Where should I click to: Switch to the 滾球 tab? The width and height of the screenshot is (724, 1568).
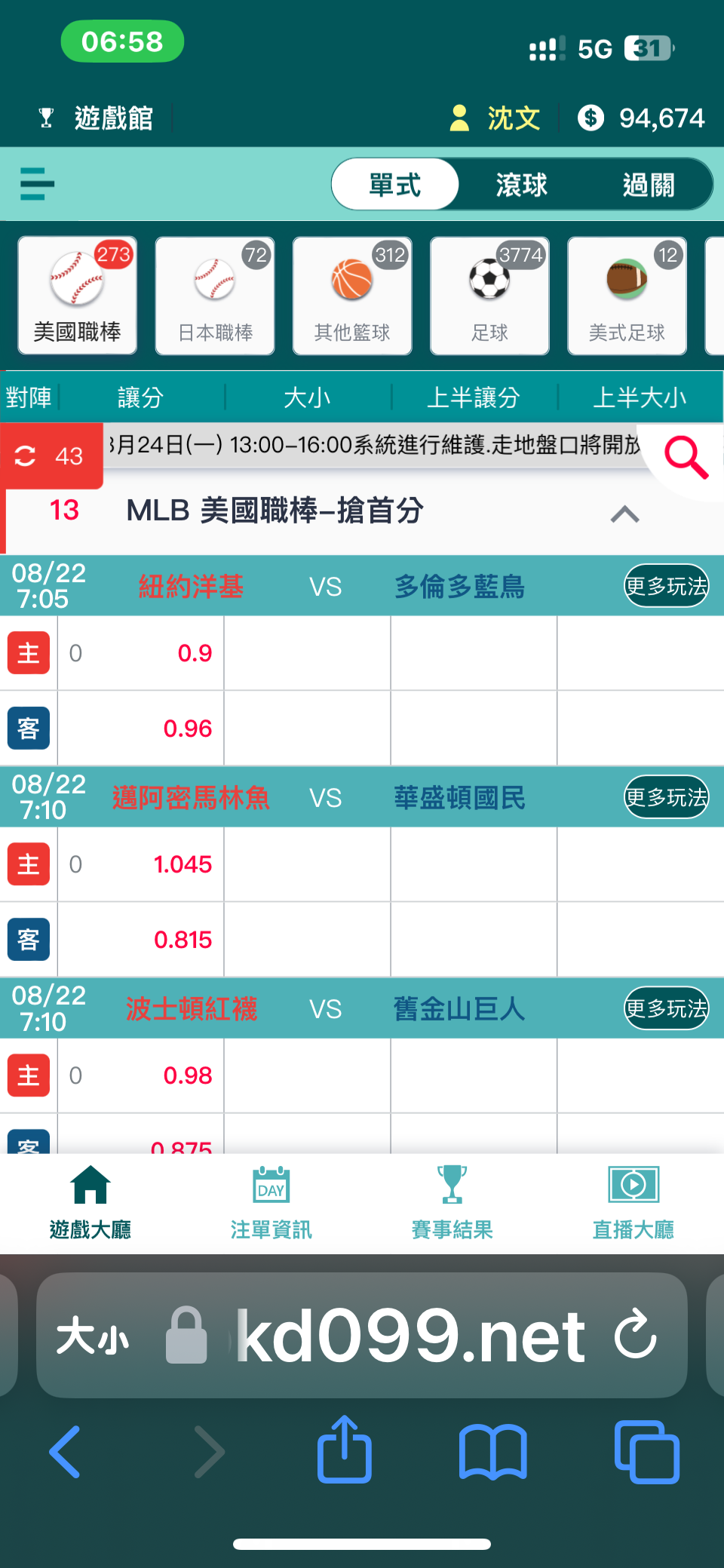(x=521, y=185)
